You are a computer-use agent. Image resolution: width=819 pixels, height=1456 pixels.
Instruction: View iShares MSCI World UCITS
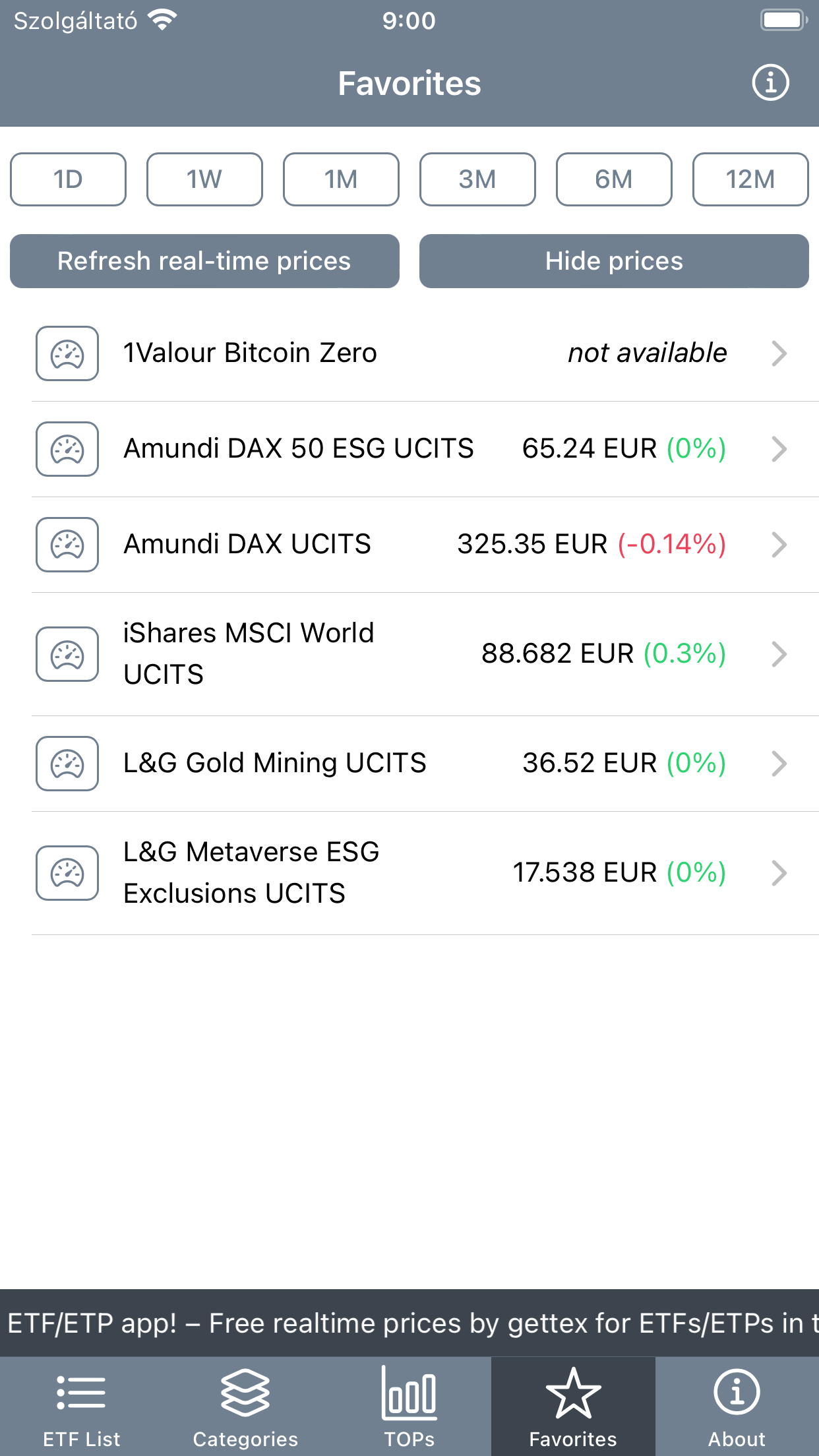pyautogui.click(x=409, y=654)
